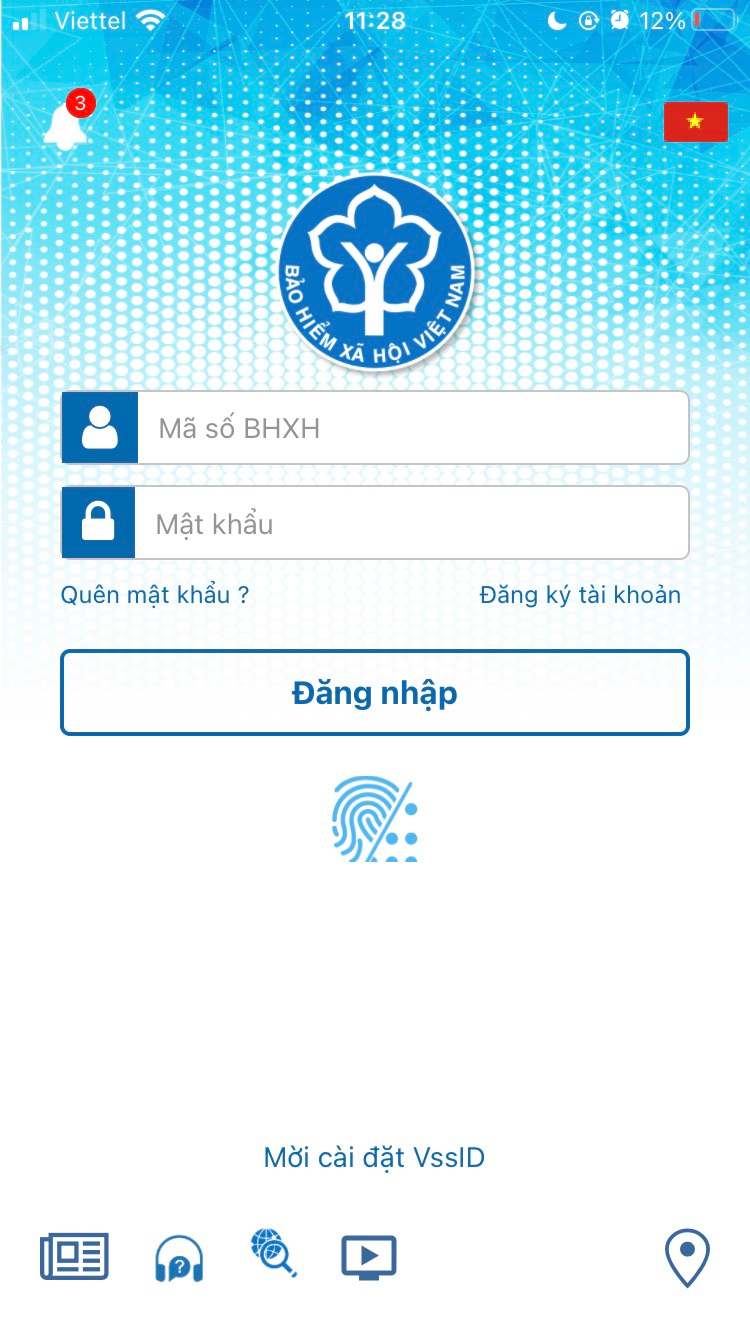Register via the Đăng ký tài khoản link
750x1334 pixels.
(x=581, y=594)
